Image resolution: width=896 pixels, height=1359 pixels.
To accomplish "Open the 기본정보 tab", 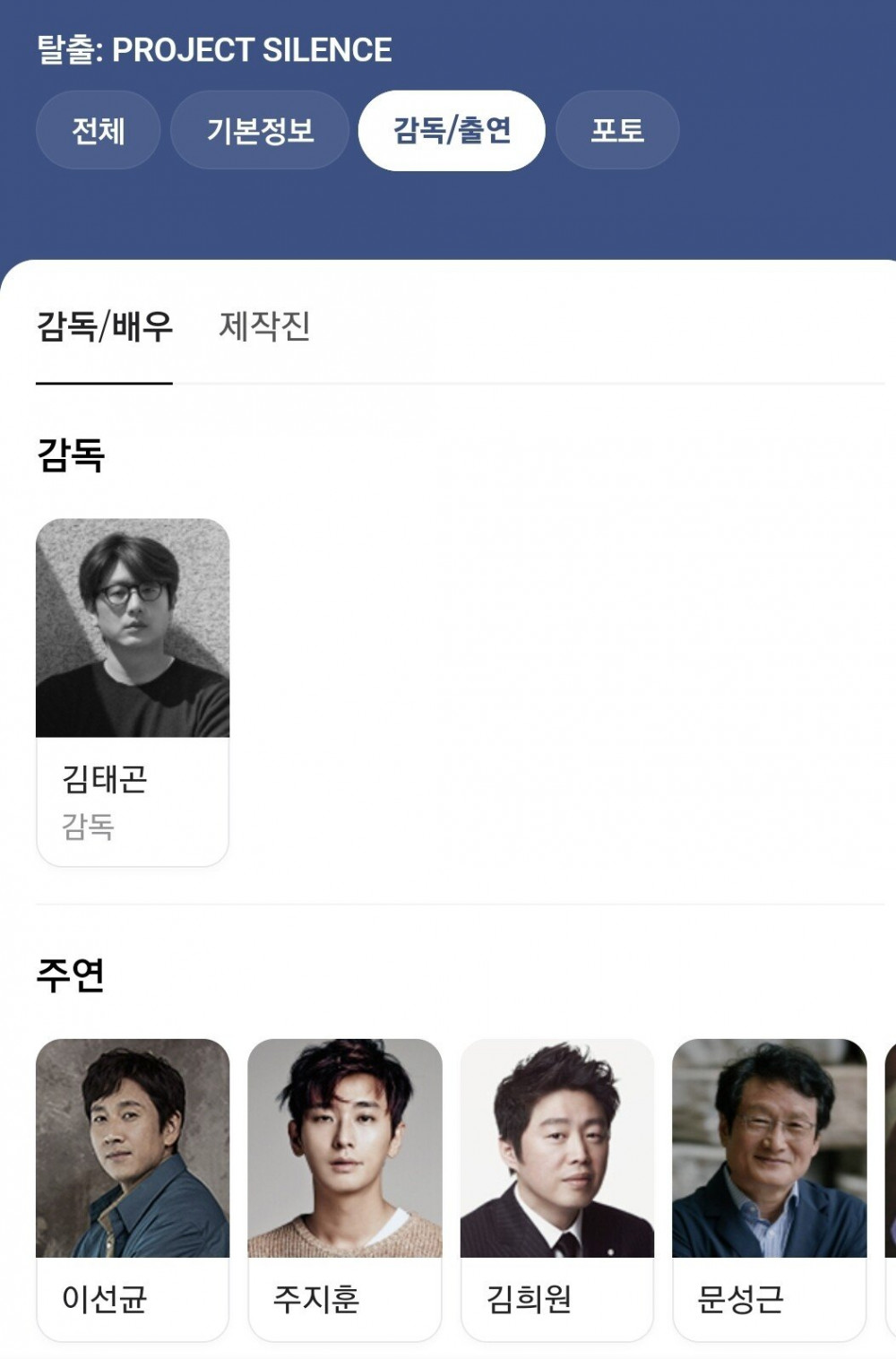I will (259, 130).
